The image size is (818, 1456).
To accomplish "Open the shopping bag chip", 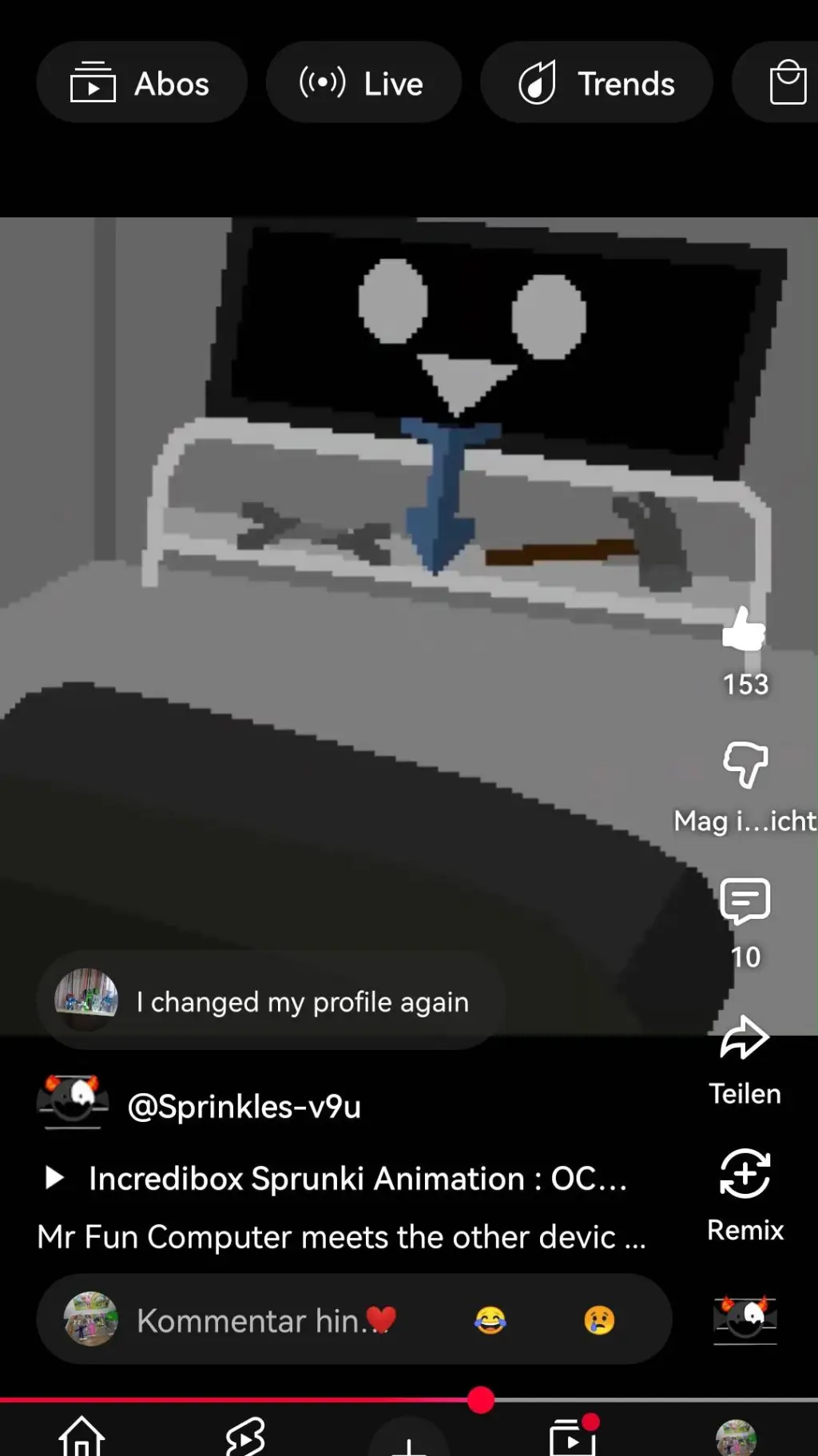I will click(x=786, y=83).
